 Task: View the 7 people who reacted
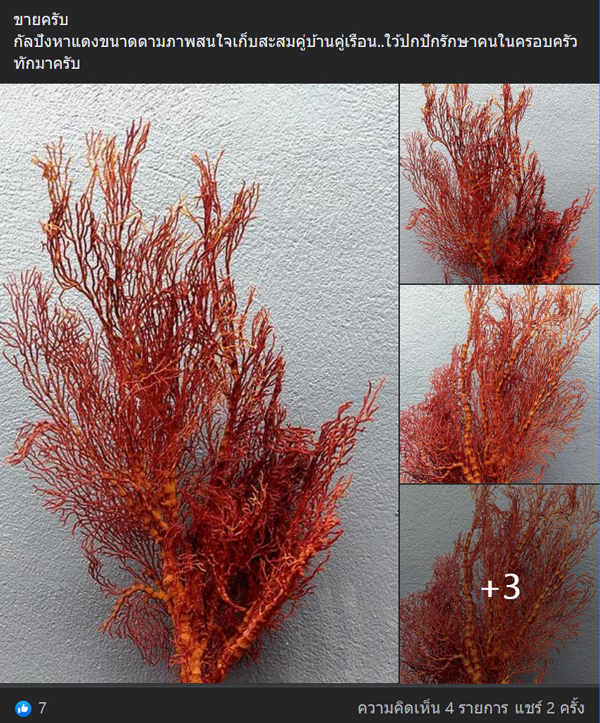32,708
